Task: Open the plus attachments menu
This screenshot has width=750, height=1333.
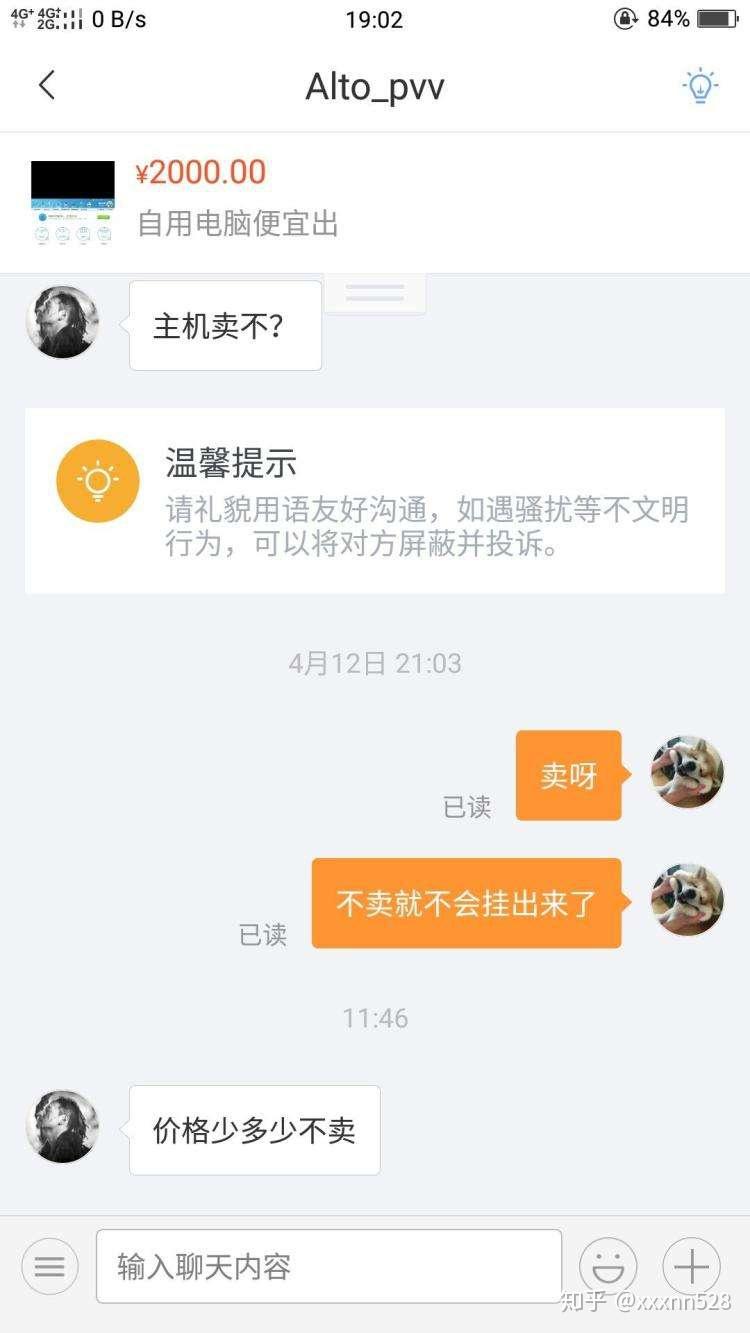Action: (691, 1266)
